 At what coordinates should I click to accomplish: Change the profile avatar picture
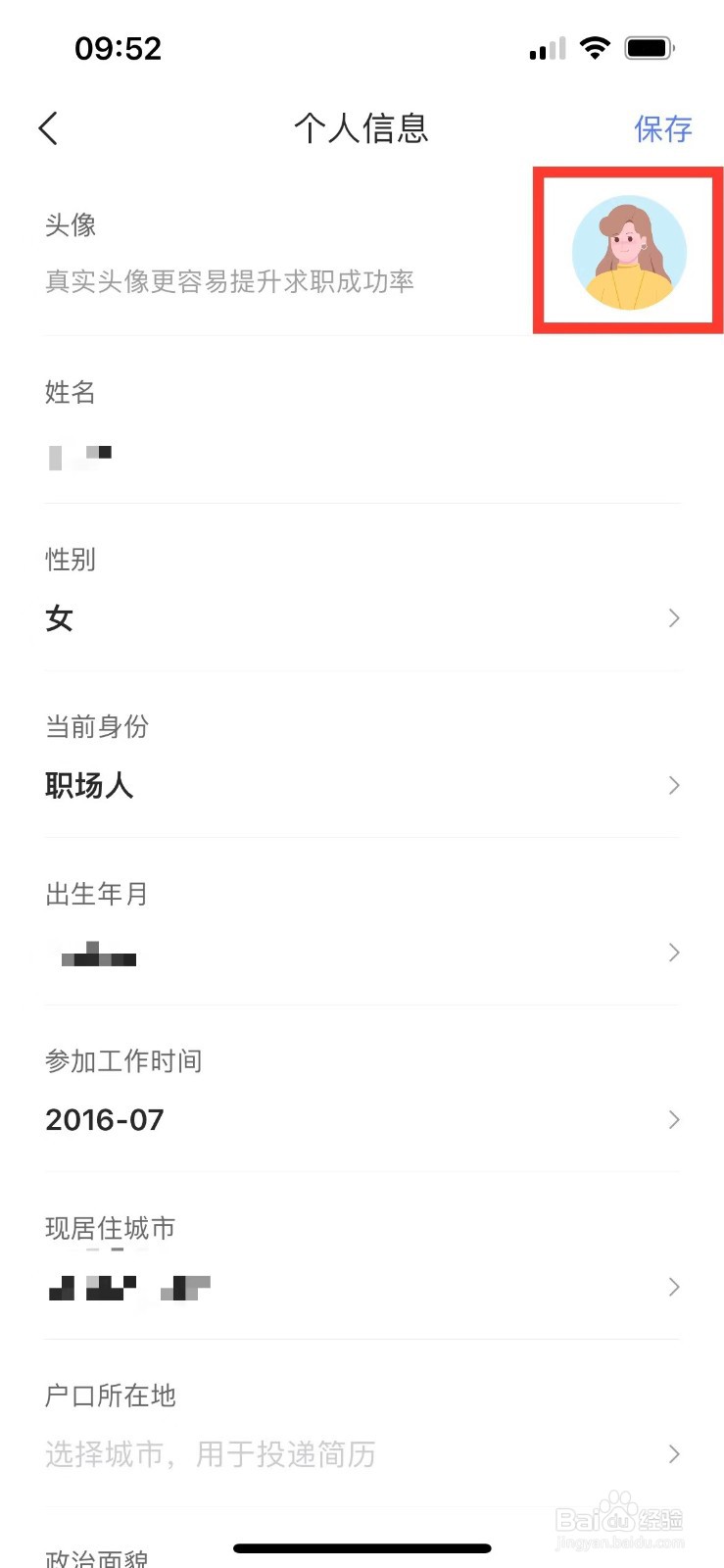click(x=629, y=252)
